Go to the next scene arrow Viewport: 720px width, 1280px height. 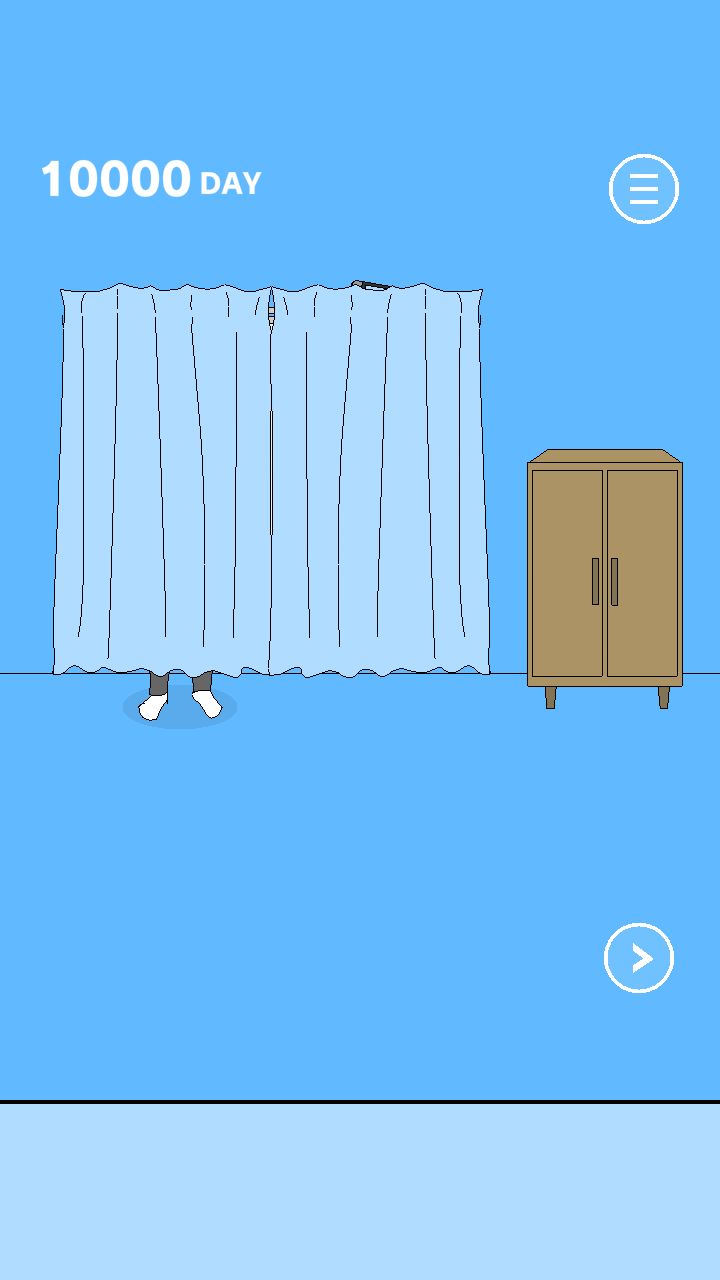pyautogui.click(x=639, y=958)
